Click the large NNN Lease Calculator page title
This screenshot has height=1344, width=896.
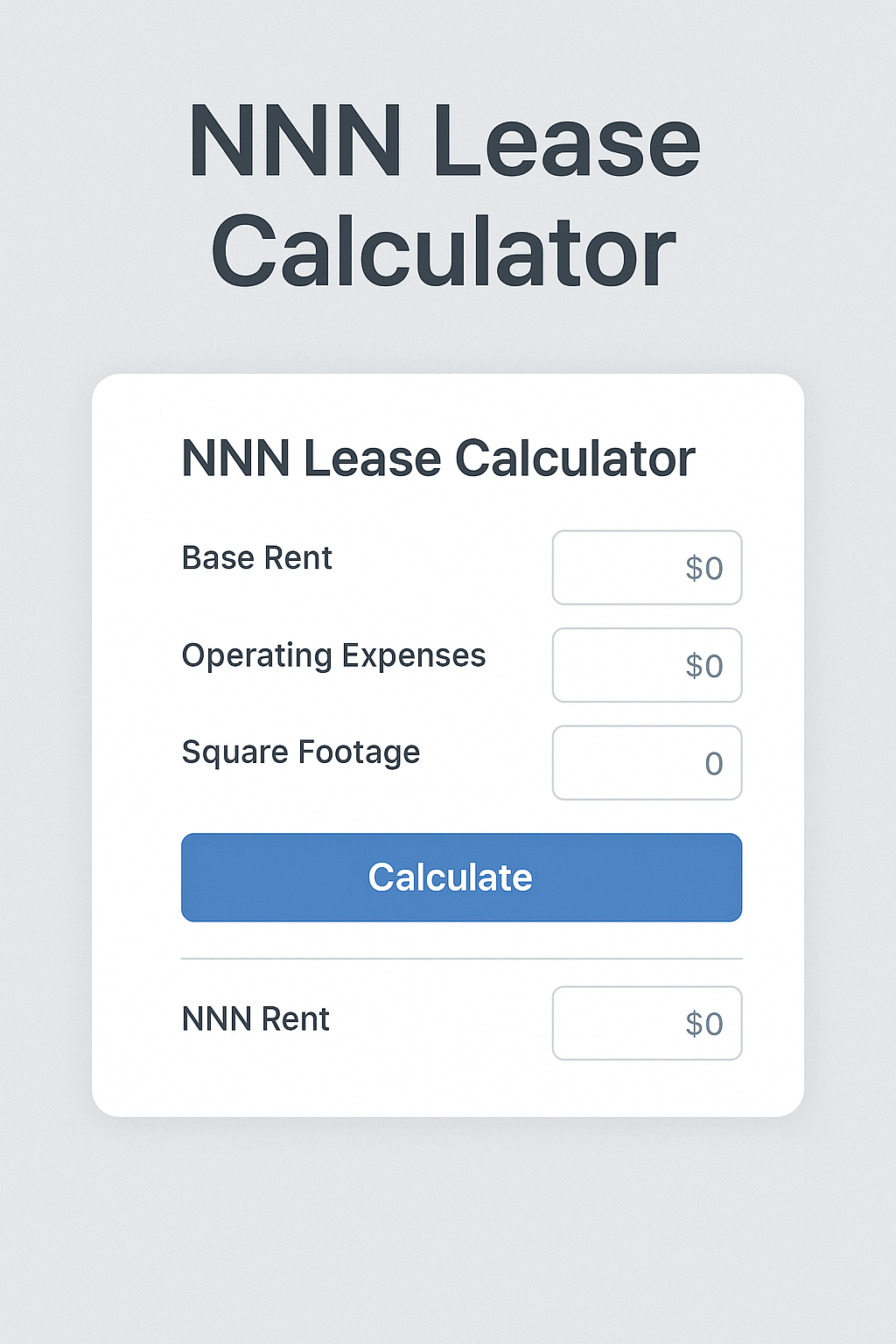(446, 192)
